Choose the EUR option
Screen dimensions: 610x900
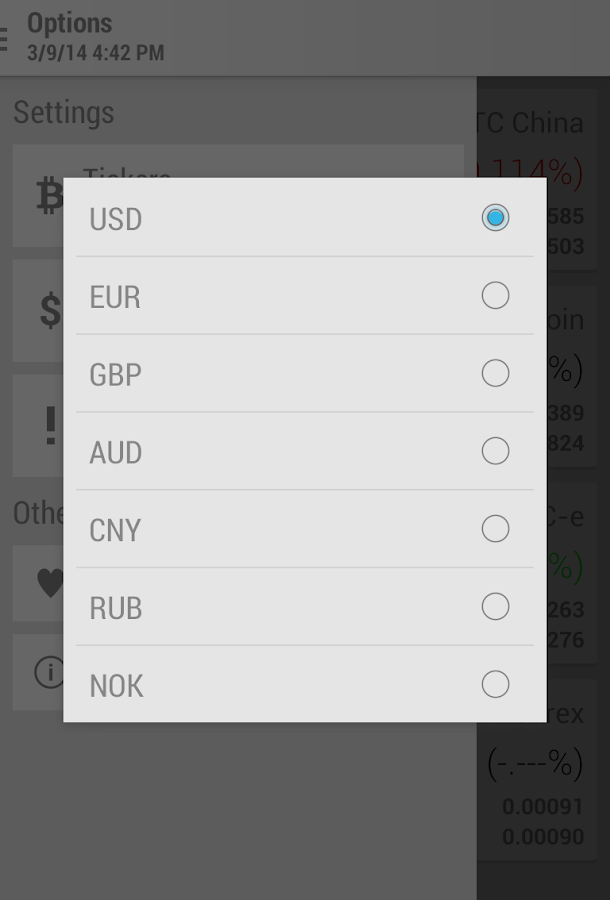tap(495, 296)
